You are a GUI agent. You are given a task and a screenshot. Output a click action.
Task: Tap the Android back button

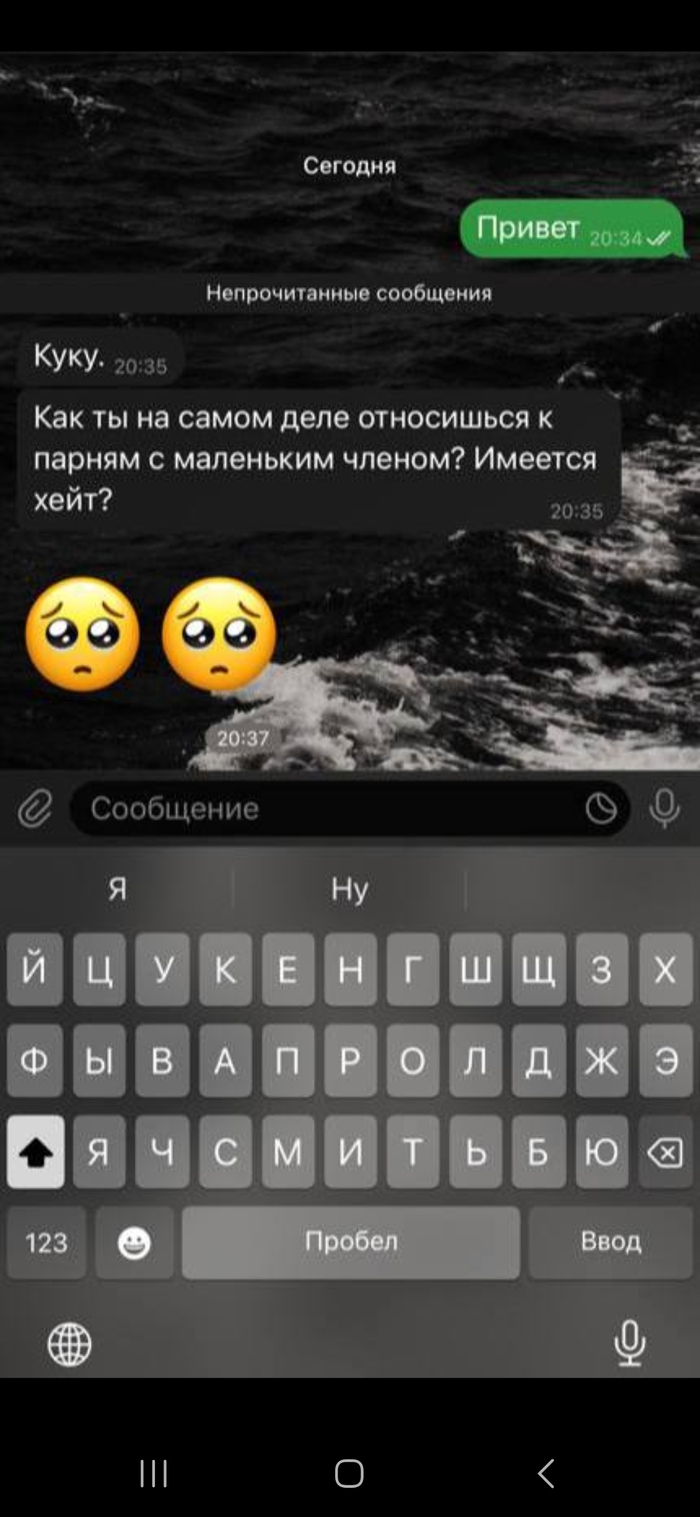(x=546, y=1472)
